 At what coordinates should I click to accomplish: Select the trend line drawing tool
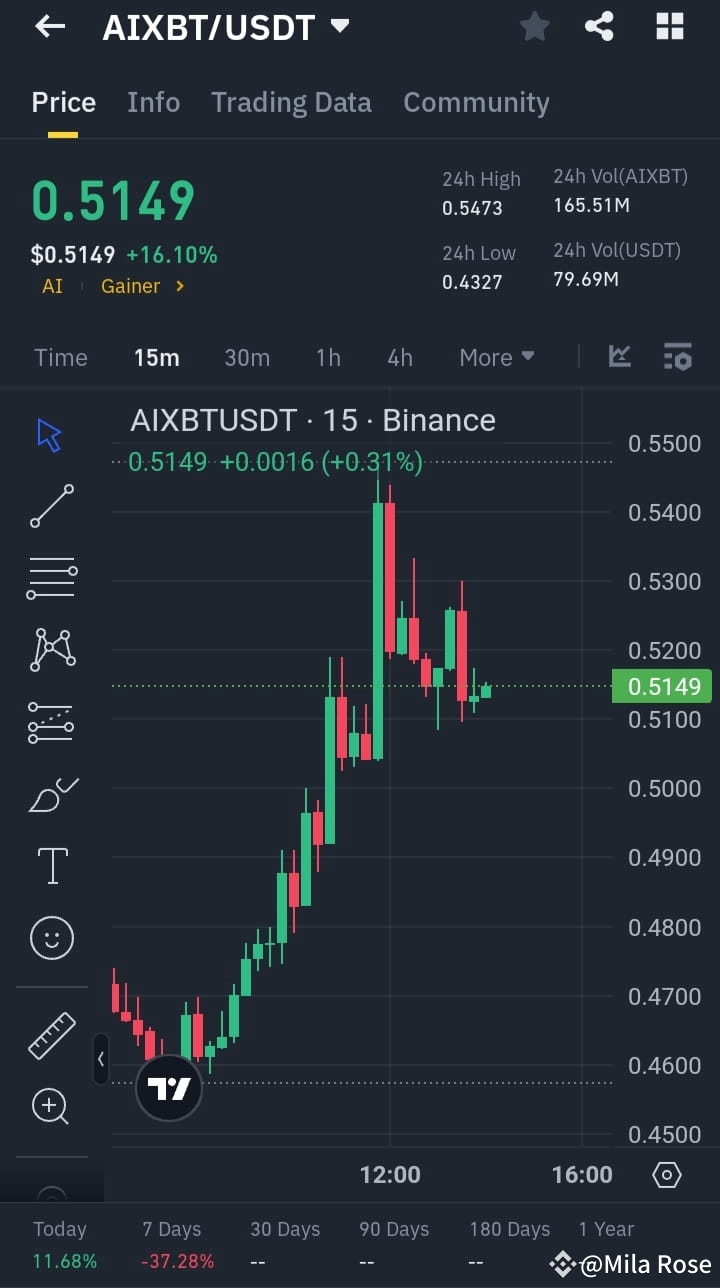coord(51,506)
